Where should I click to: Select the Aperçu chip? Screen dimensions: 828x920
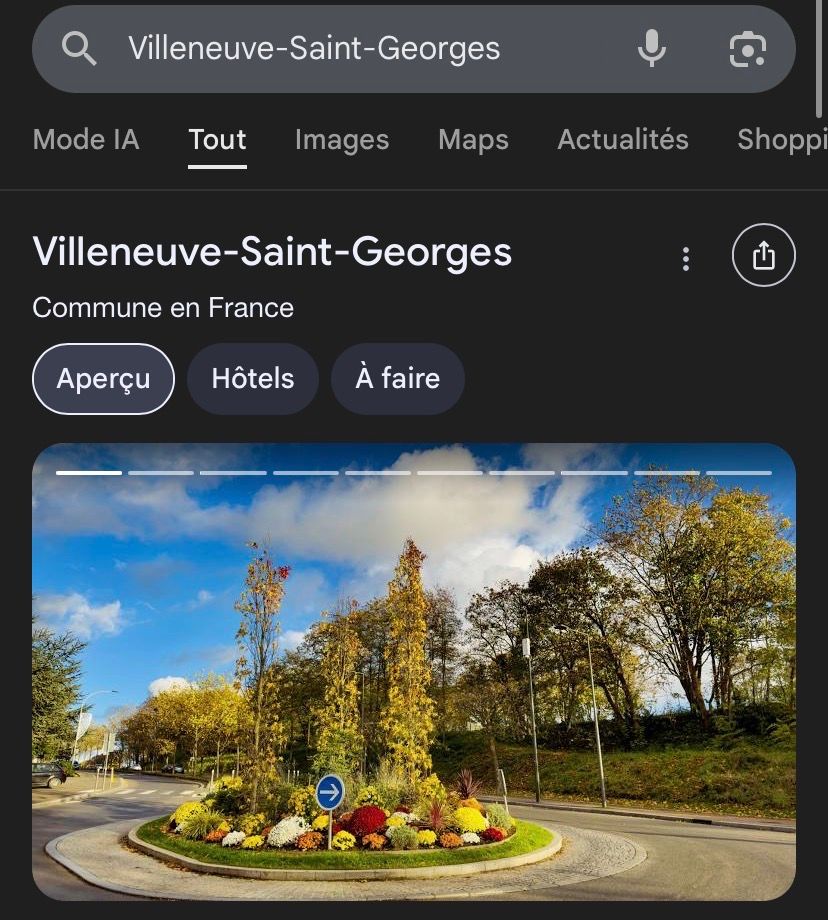click(103, 379)
